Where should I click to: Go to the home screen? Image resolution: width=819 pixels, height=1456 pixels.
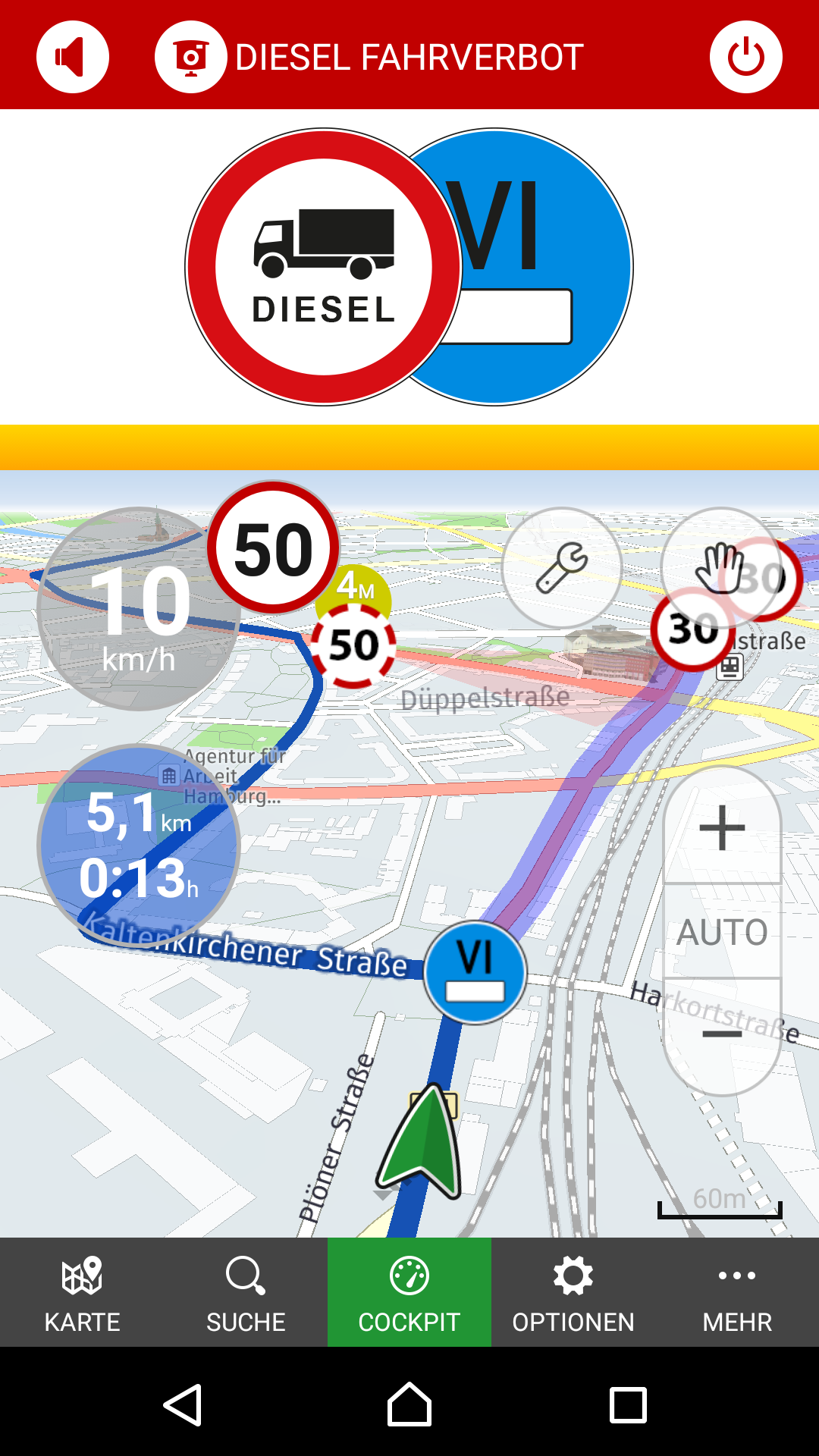pyautogui.click(x=409, y=1404)
